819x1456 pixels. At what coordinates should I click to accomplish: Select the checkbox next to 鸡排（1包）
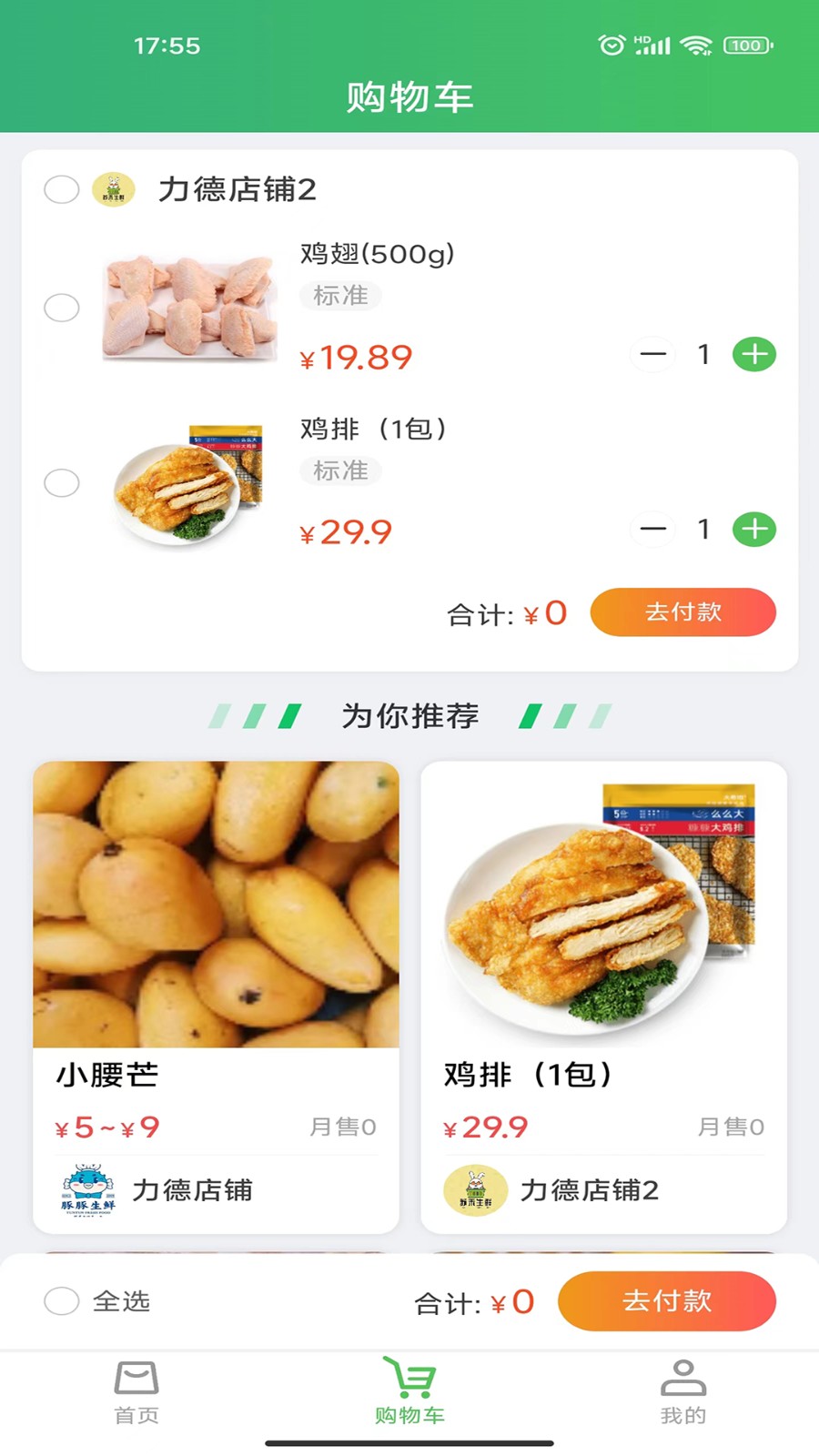tap(62, 482)
